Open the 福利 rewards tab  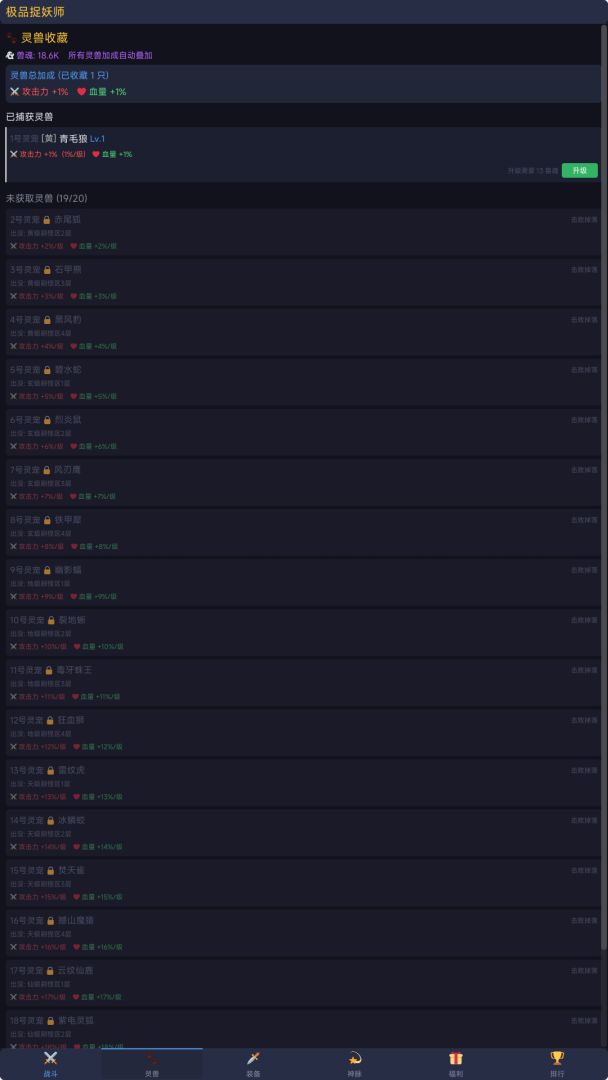click(456, 1063)
